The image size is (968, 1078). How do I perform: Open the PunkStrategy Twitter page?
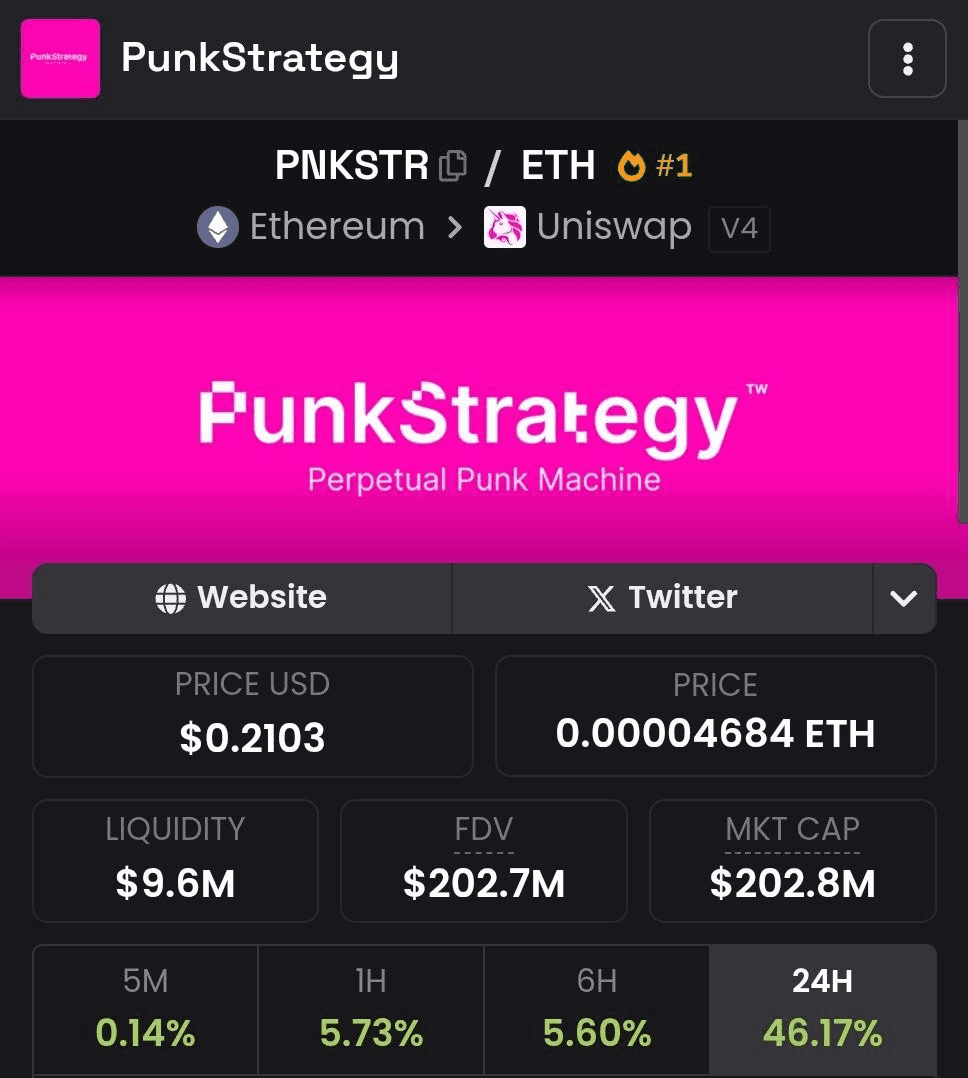pyautogui.click(x=662, y=598)
